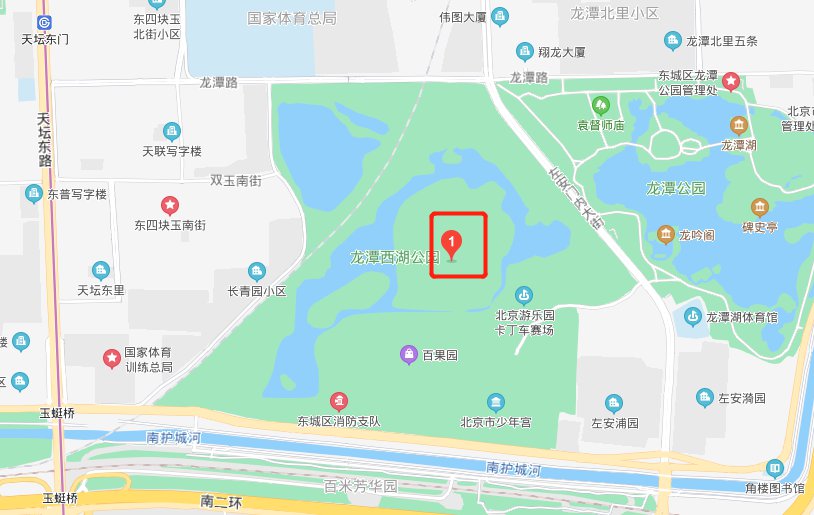
Task: Select the 长青园小区 marker
Action: (x=257, y=271)
